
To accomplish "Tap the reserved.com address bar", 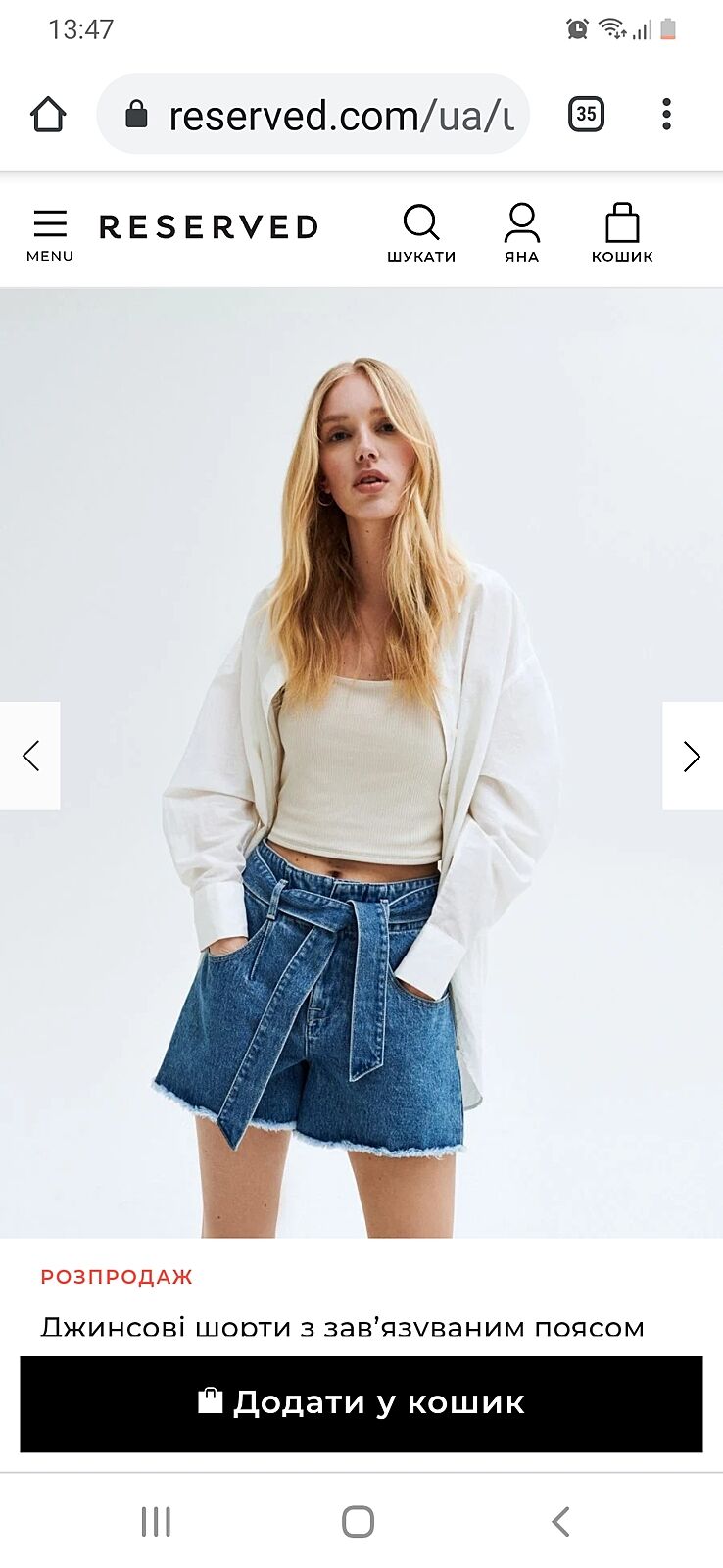I will 323,116.
